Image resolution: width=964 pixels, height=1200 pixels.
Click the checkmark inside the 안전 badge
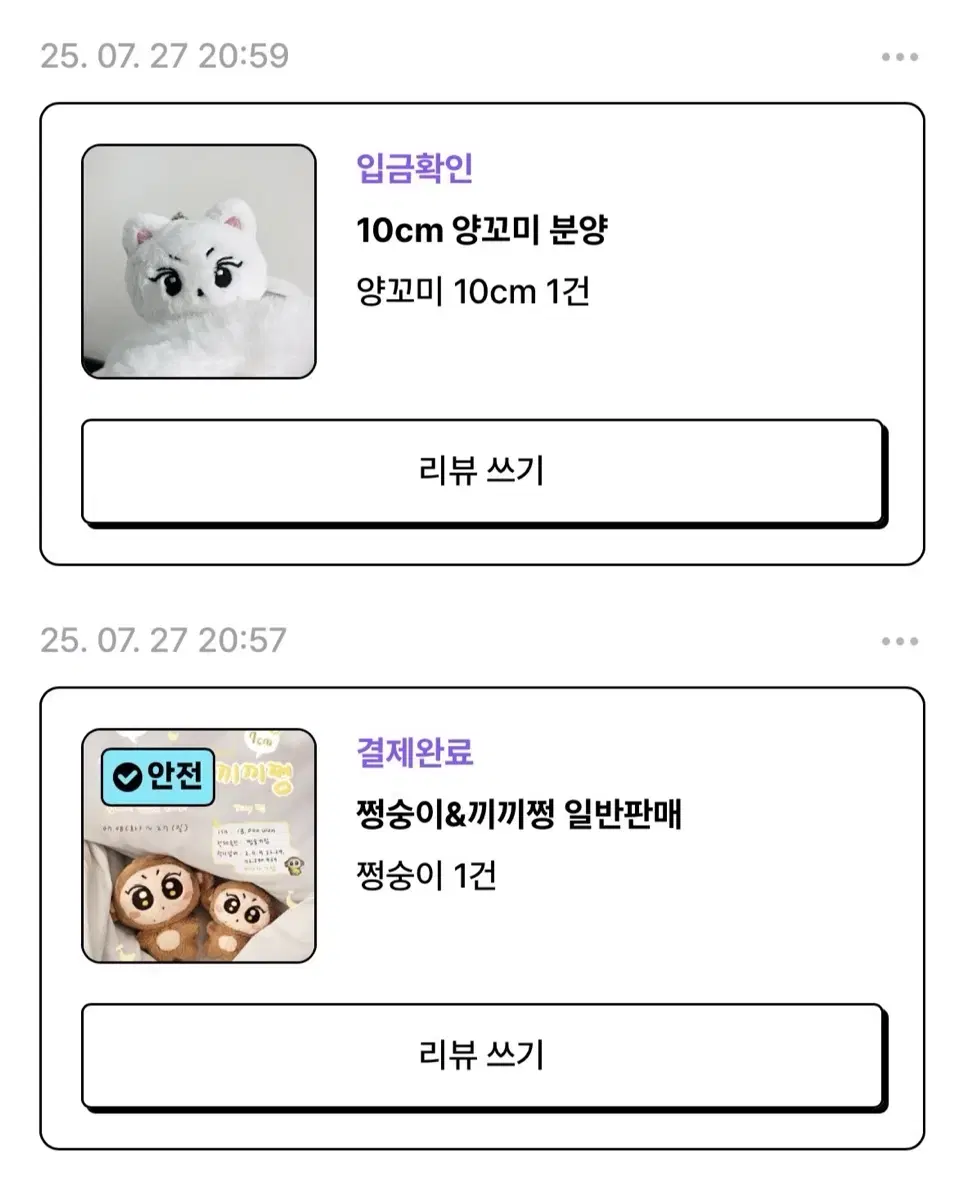[125, 776]
